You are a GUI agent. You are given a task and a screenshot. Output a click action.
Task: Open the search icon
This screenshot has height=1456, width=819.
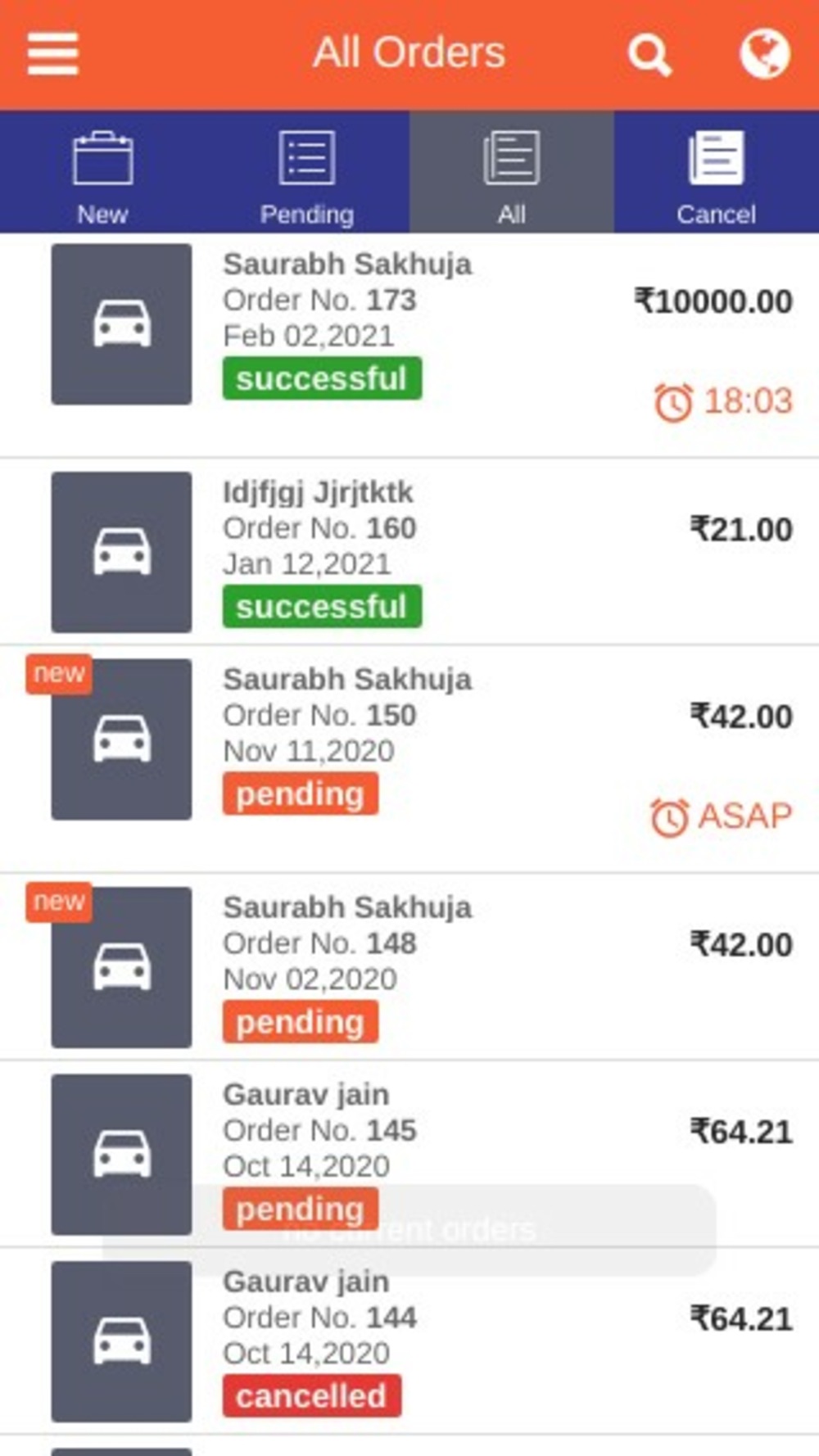tap(649, 55)
